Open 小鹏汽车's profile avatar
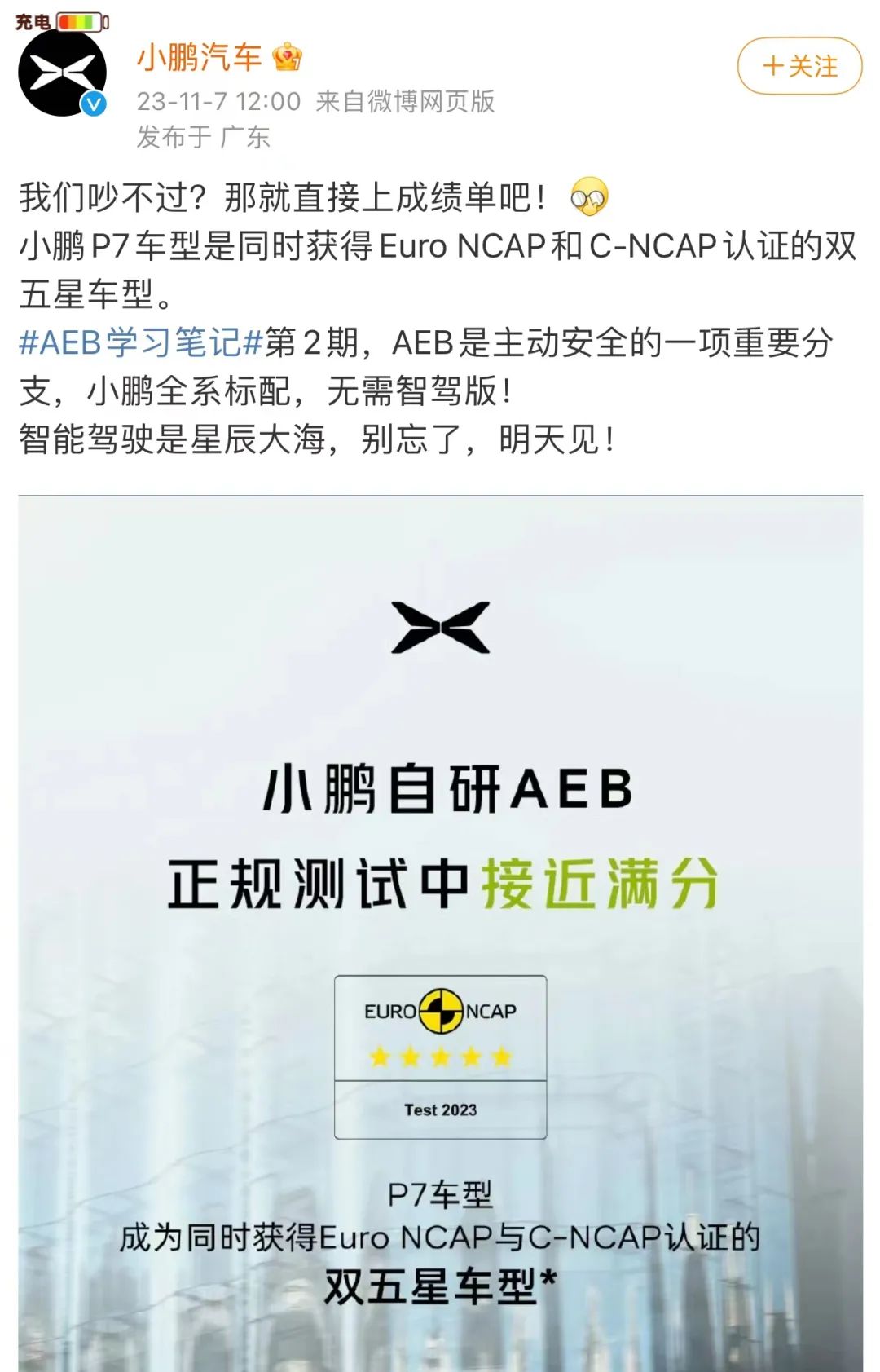 (62, 73)
